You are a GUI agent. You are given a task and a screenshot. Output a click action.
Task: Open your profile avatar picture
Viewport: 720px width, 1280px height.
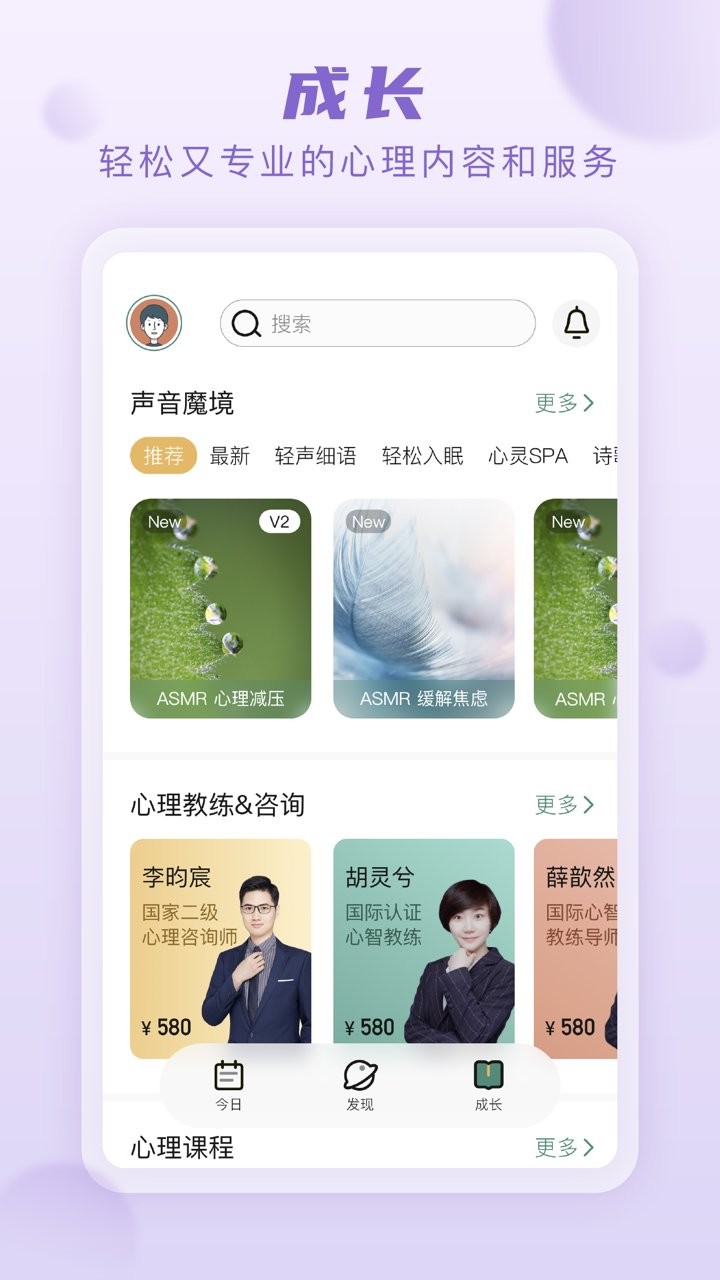[157, 322]
